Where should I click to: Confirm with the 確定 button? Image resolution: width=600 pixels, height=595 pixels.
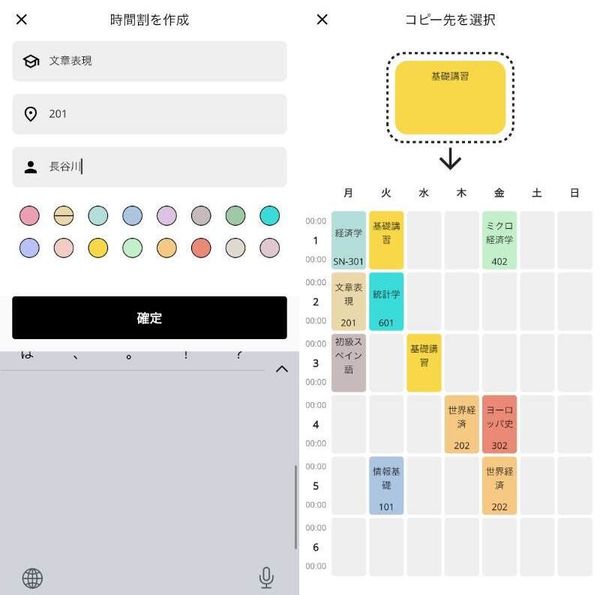(149, 318)
